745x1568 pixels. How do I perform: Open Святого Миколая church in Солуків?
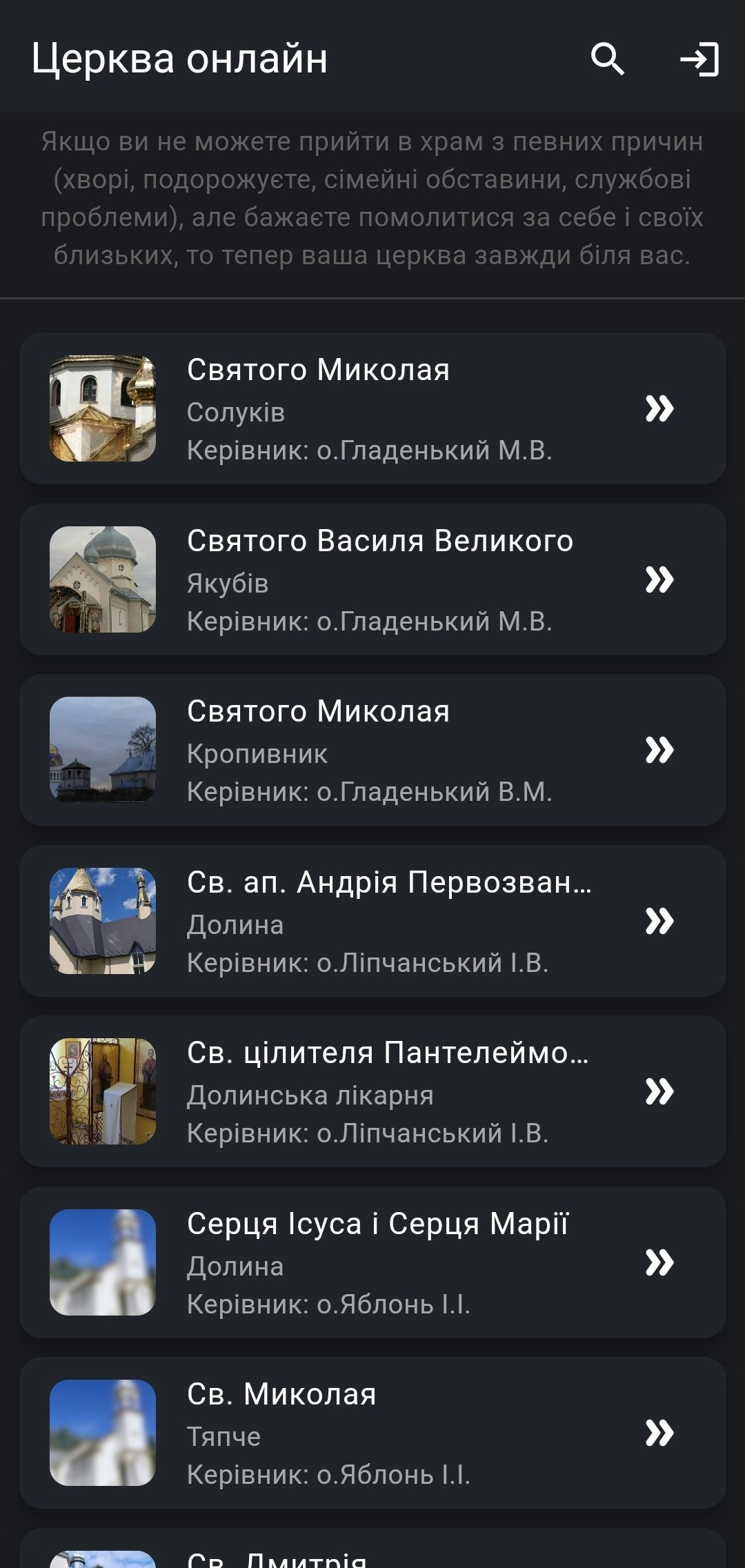click(x=372, y=408)
